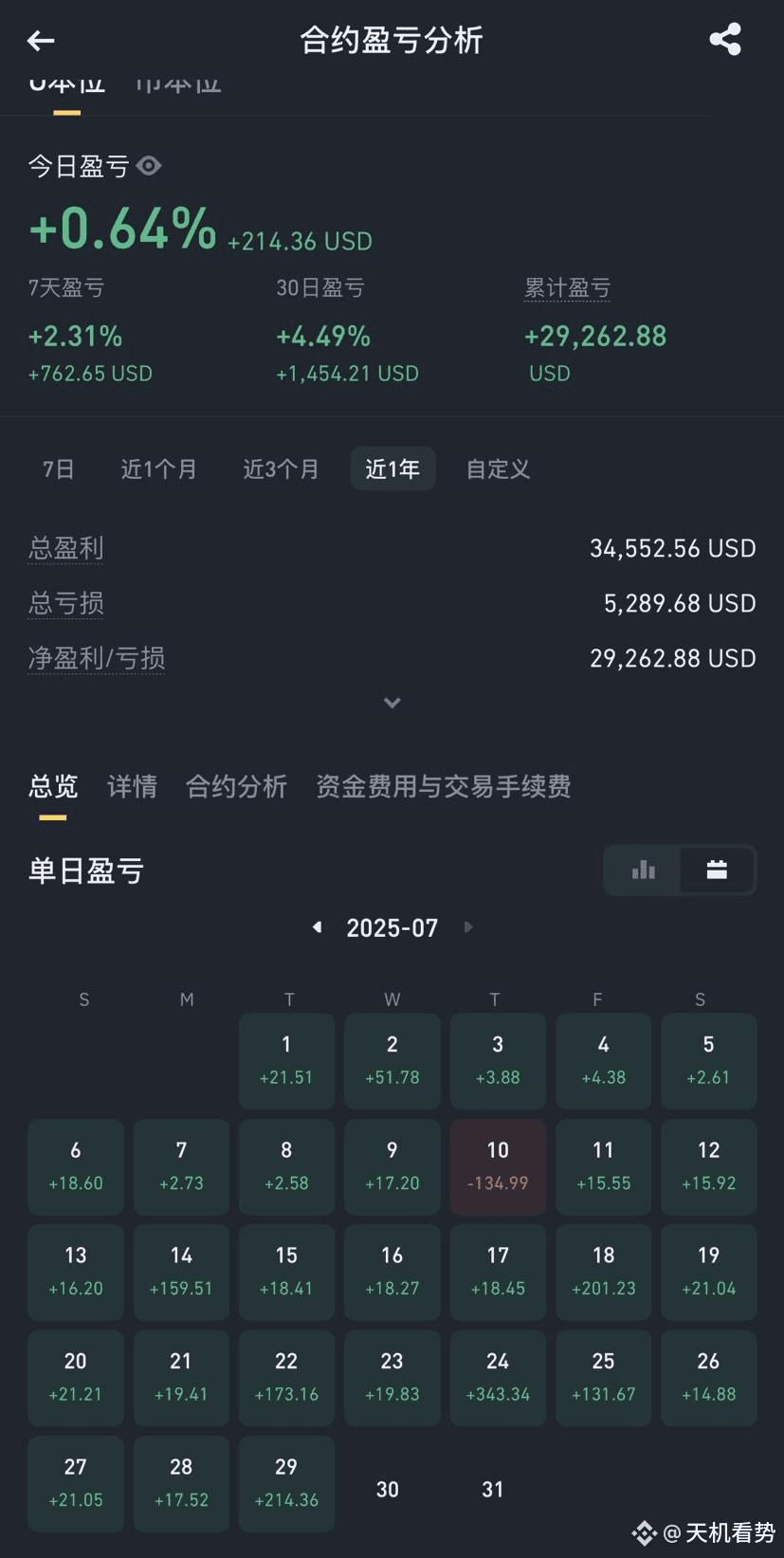Switch to the 详情 tab
The height and width of the screenshot is (1558, 784).
click(132, 786)
